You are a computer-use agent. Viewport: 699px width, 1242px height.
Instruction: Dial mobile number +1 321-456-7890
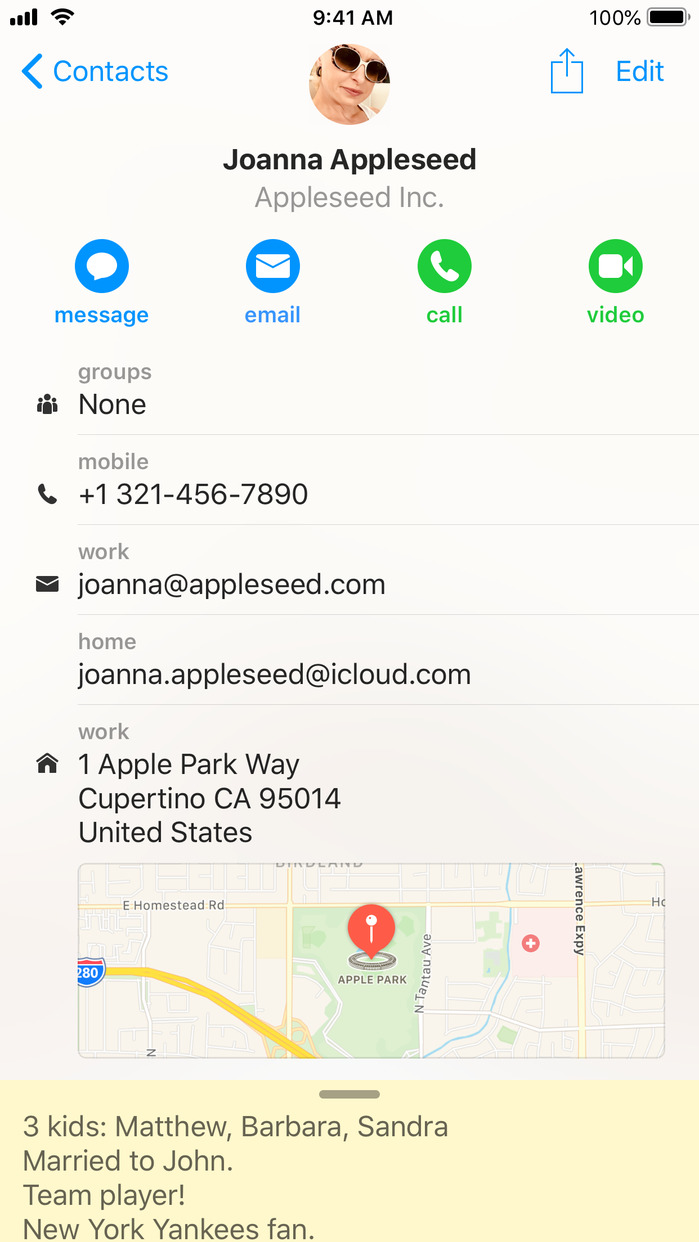point(193,494)
